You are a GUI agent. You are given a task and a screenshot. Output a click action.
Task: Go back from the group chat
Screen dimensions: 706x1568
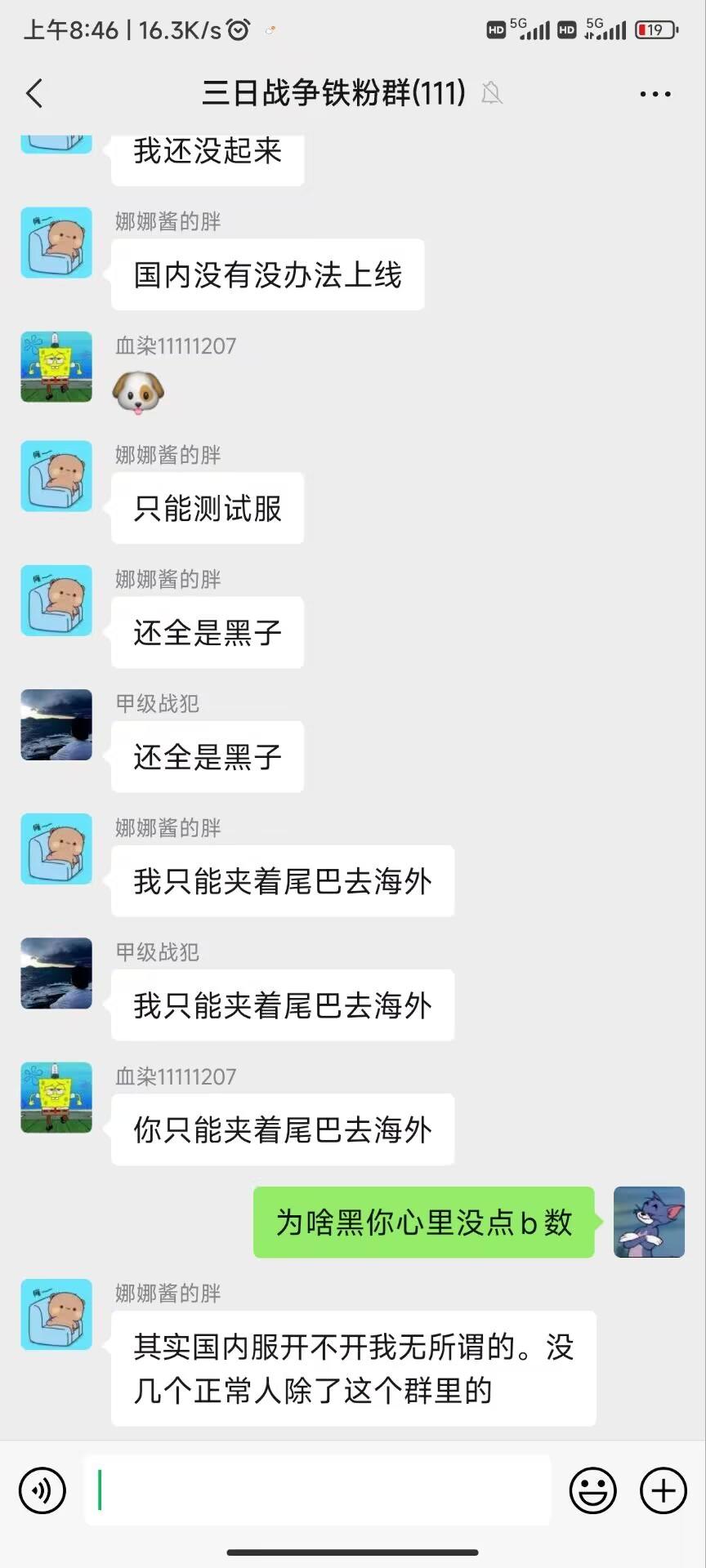(34, 94)
